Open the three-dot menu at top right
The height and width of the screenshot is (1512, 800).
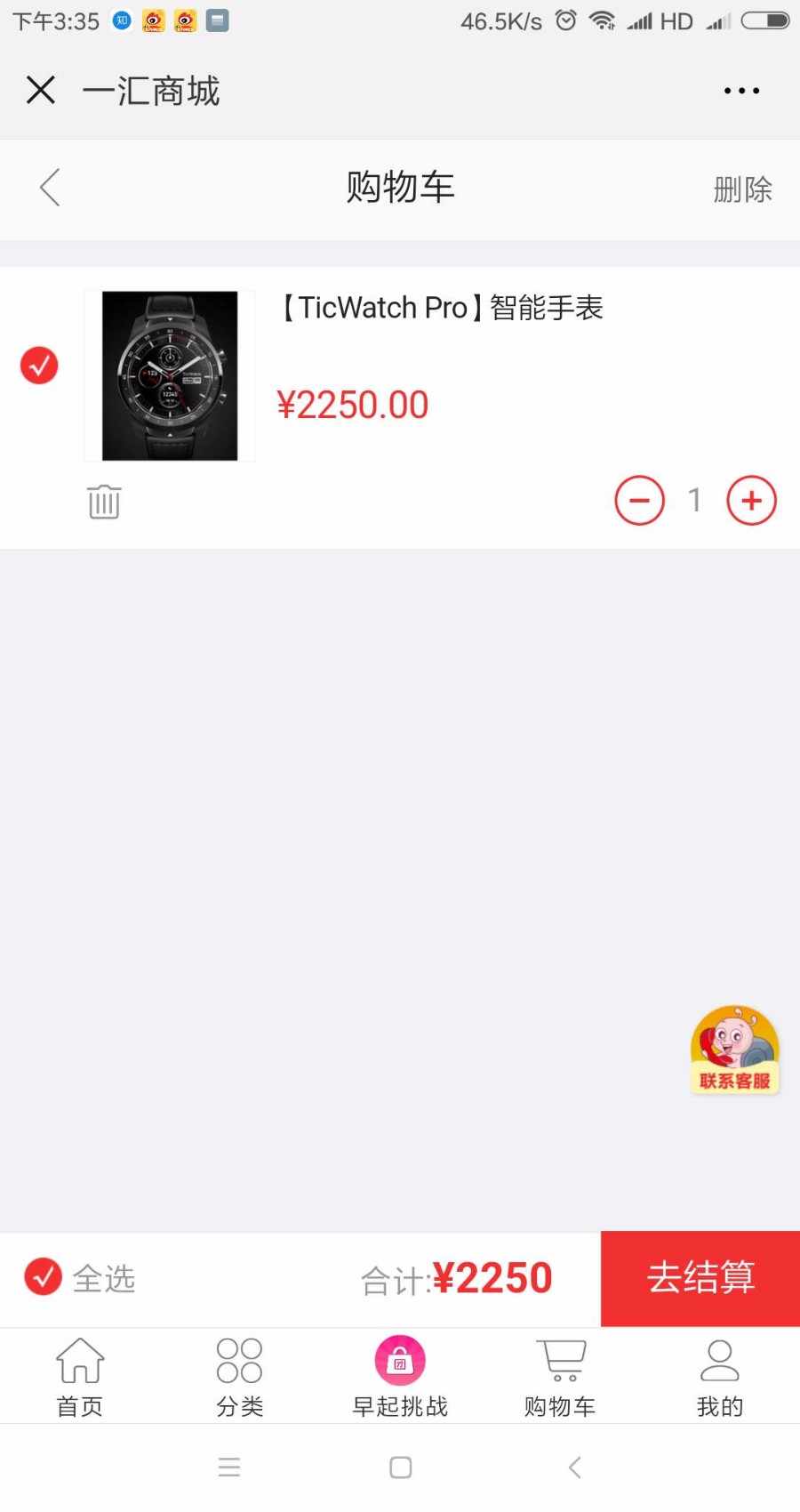pos(741,90)
